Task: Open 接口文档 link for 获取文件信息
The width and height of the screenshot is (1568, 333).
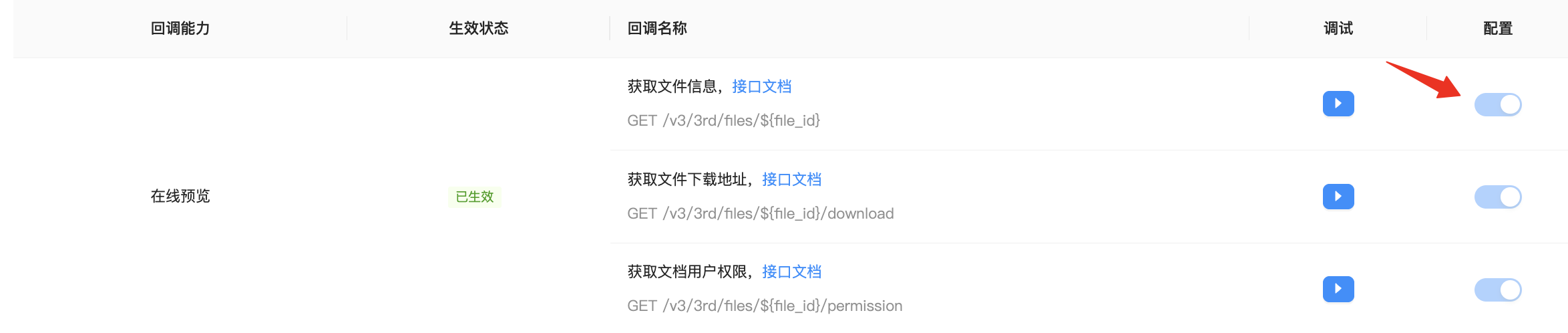Action: click(761, 86)
